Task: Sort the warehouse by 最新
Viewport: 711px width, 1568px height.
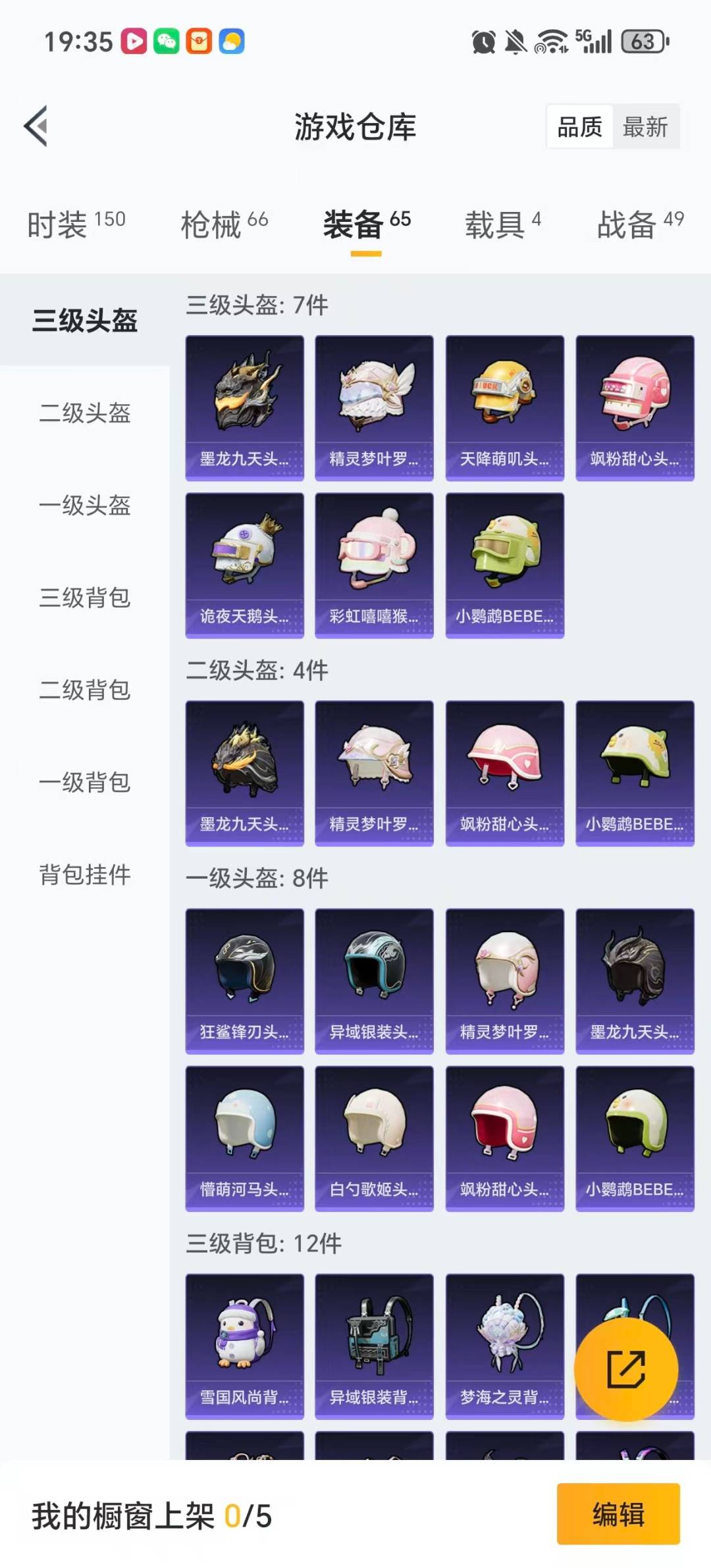Action: 645,126
